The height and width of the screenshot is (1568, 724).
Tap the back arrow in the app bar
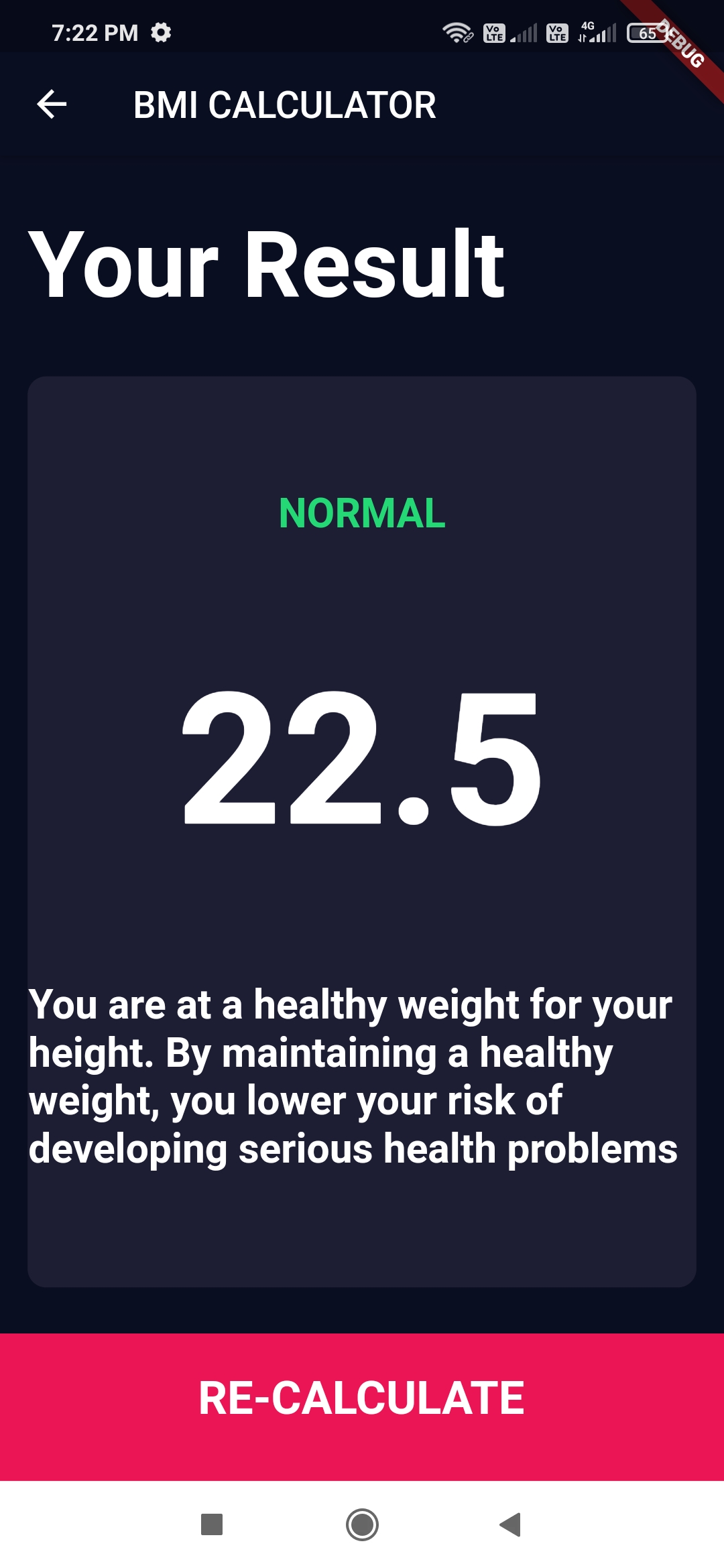click(x=51, y=104)
